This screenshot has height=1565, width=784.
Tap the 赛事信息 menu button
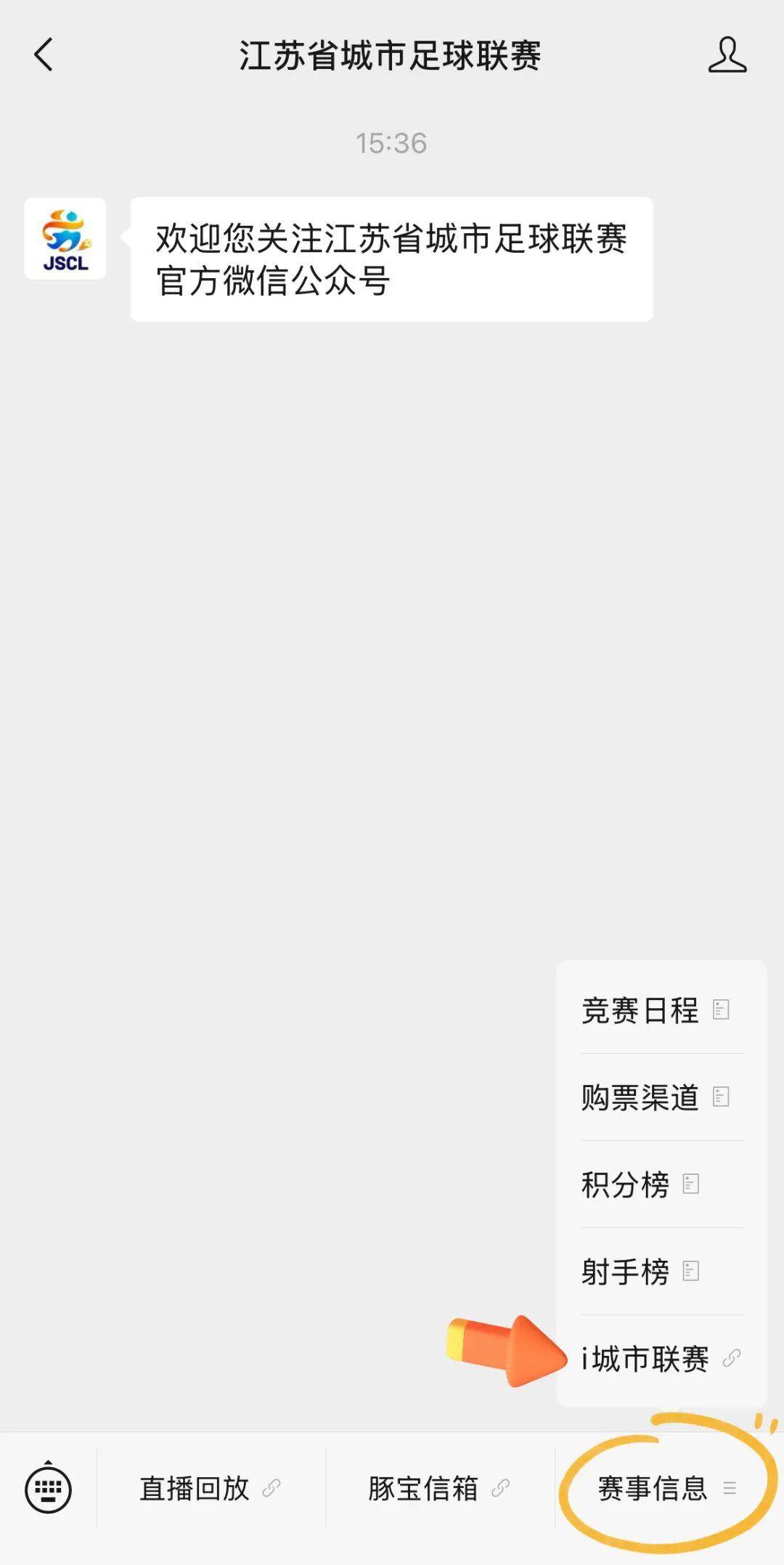tap(666, 1488)
